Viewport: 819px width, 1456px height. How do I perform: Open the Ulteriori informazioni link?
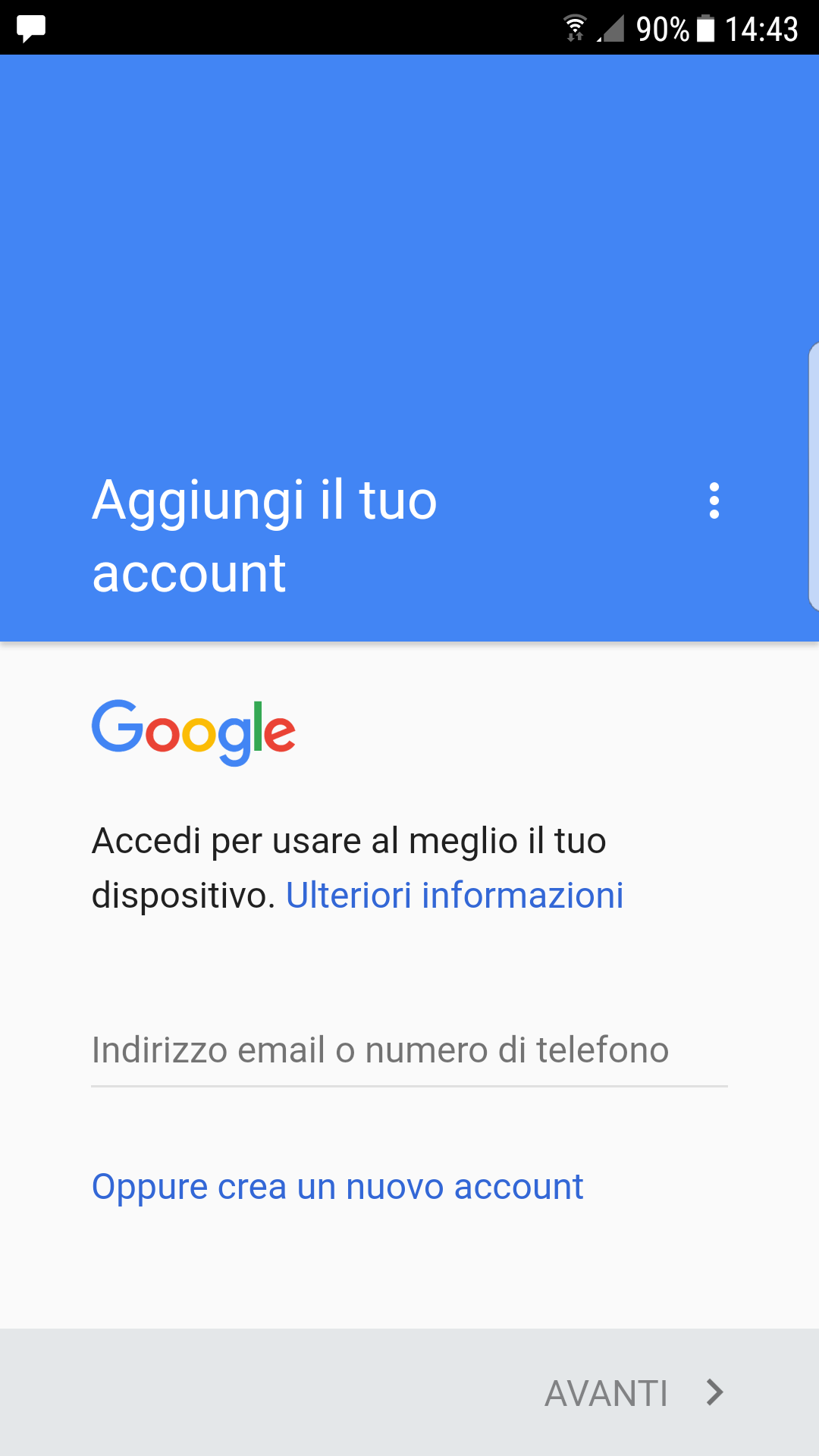click(x=455, y=896)
